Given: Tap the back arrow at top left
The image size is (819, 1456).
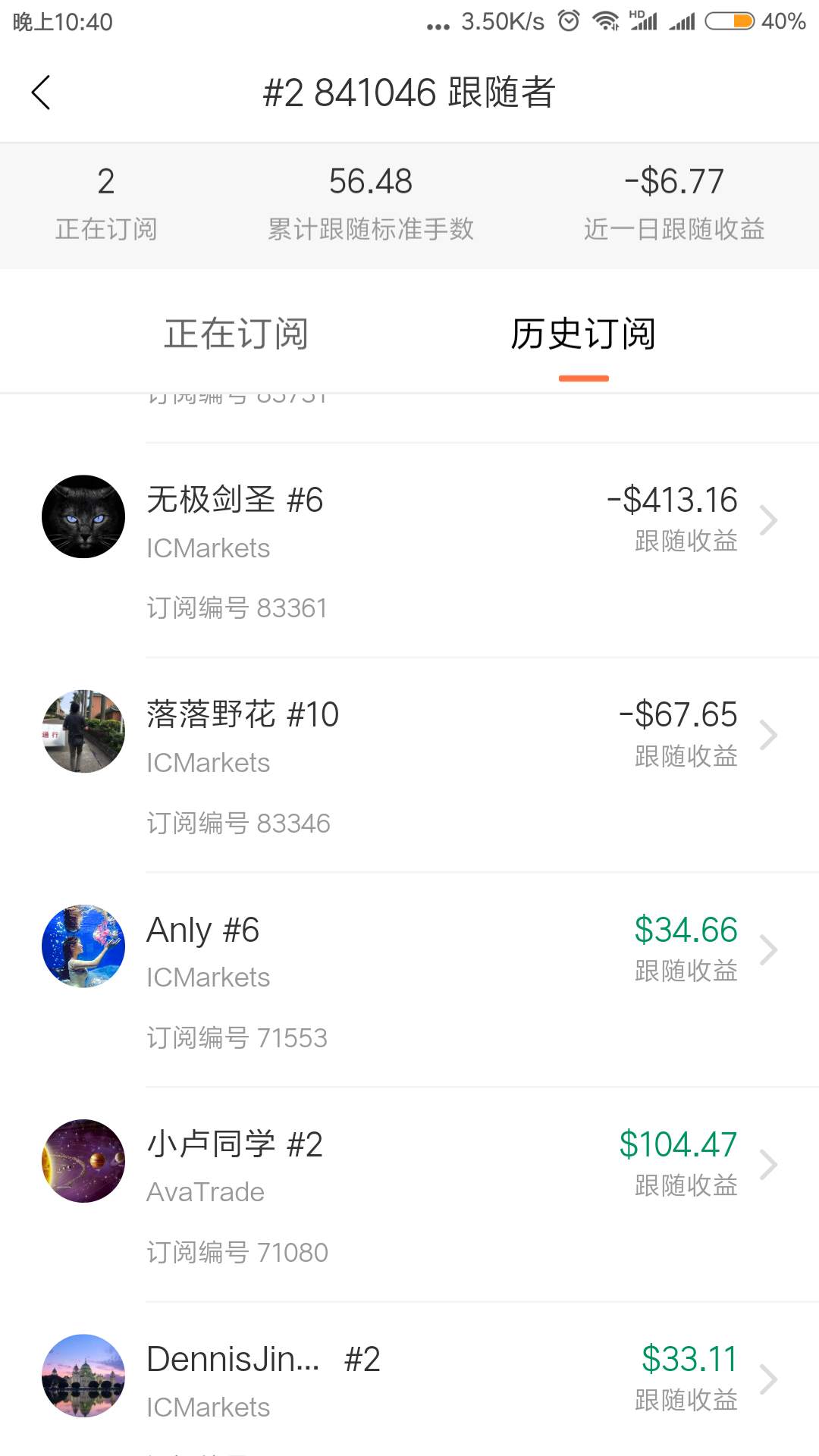Looking at the screenshot, I should tap(39, 93).
